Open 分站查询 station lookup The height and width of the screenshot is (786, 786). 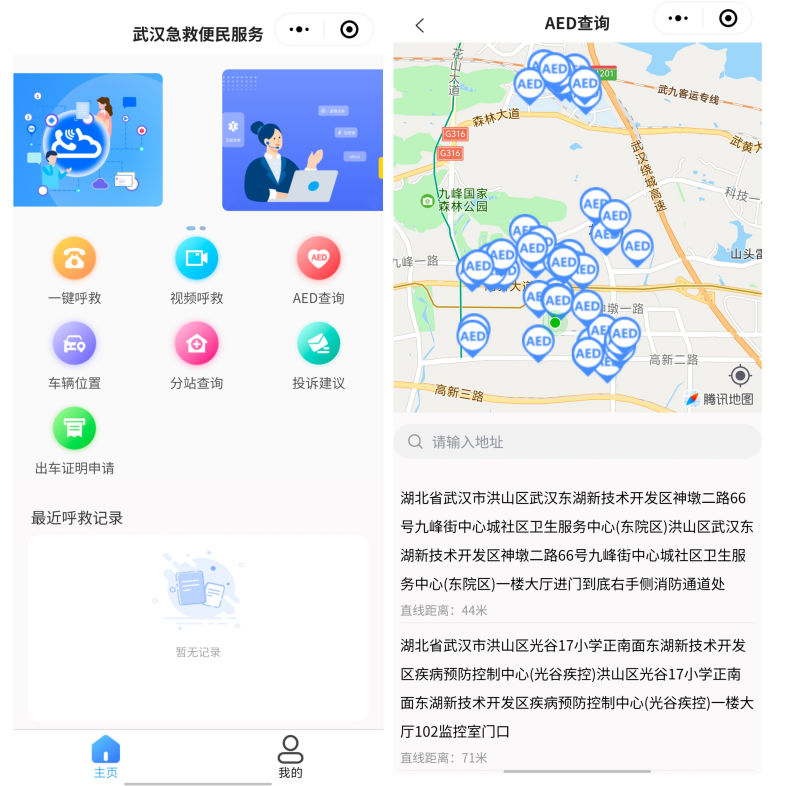coord(196,343)
